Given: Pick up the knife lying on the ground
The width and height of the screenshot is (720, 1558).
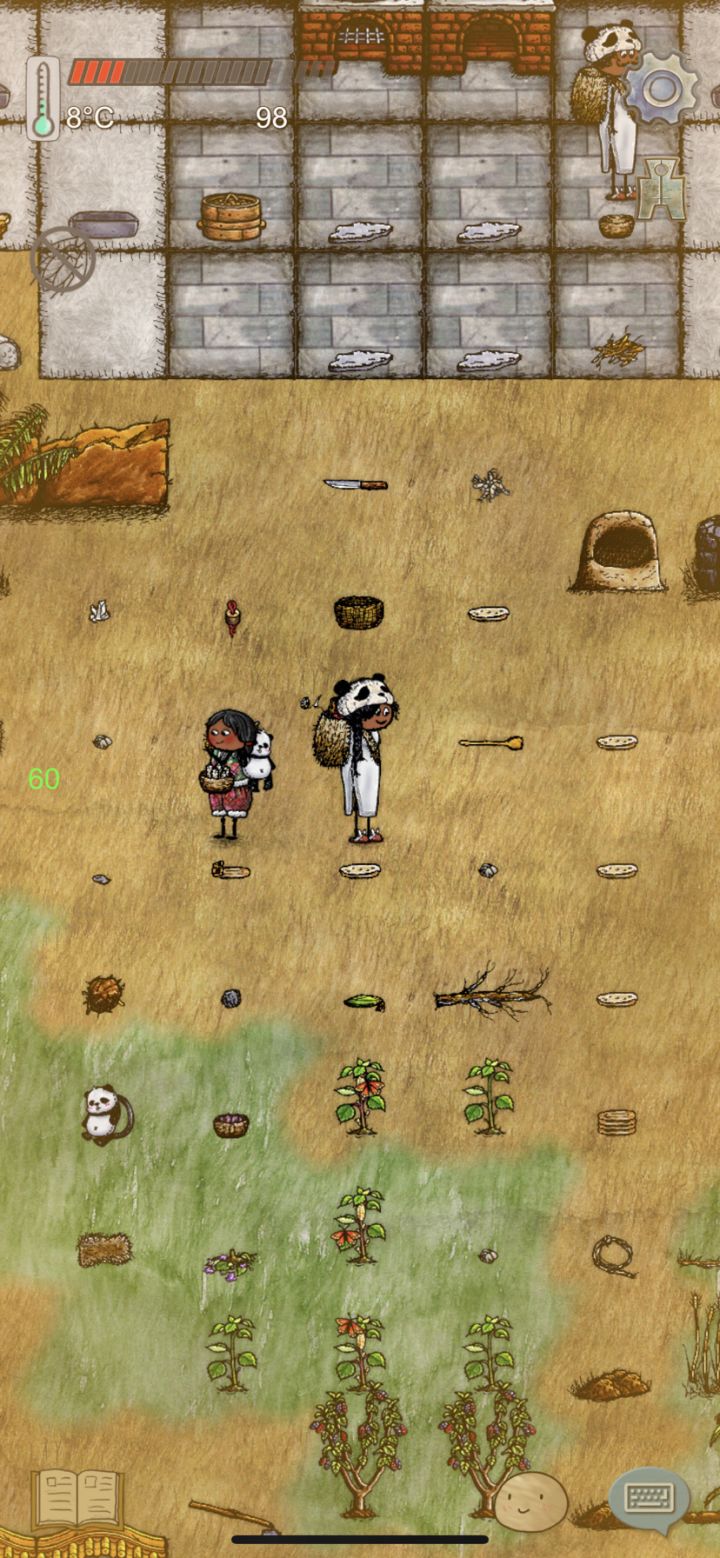Looking at the screenshot, I should (x=355, y=485).
